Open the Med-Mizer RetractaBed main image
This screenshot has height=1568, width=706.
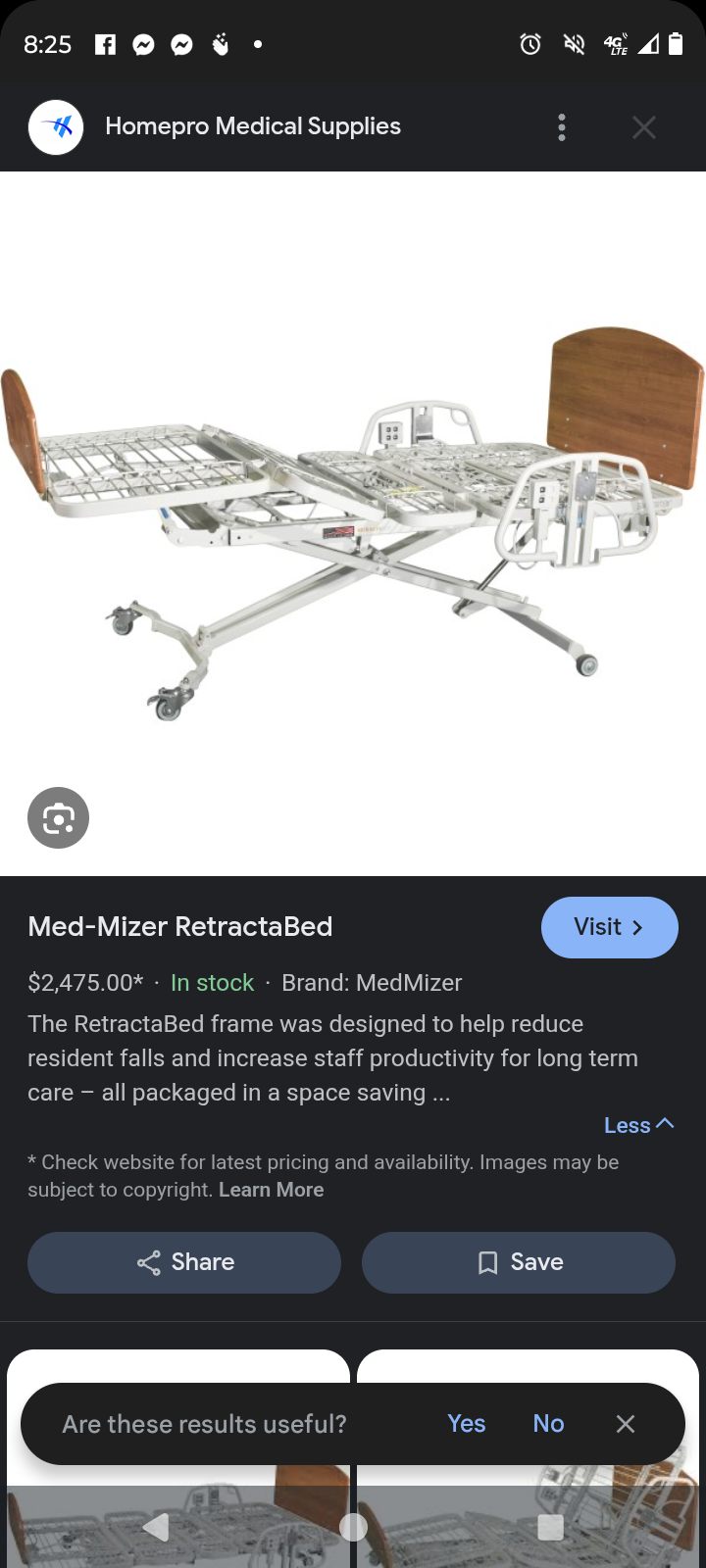coord(353,519)
